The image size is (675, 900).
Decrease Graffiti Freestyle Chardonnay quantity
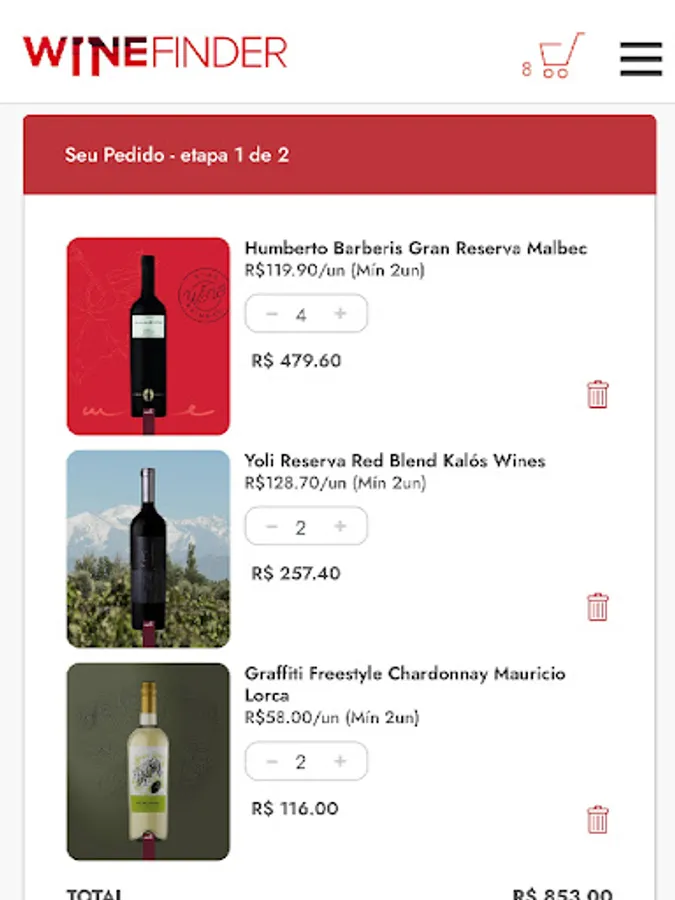[272, 762]
